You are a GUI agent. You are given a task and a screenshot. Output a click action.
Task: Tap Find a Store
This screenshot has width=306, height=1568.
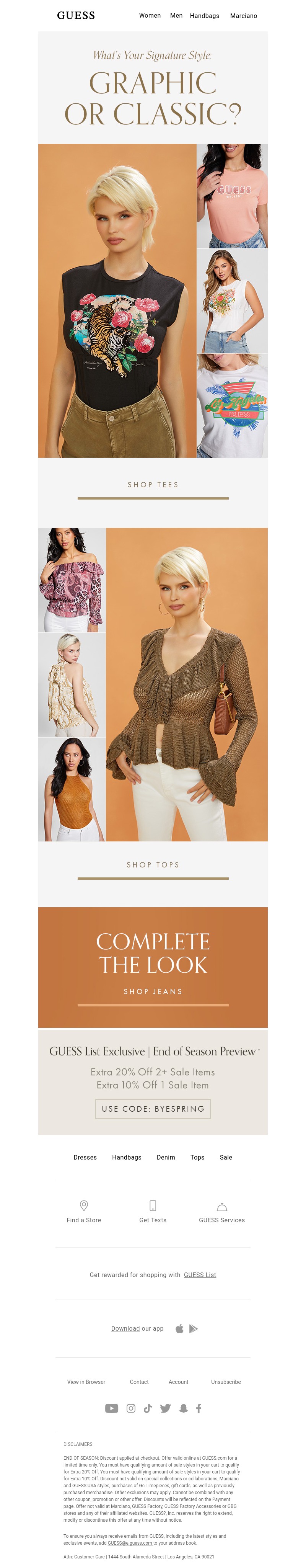[x=84, y=1212]
